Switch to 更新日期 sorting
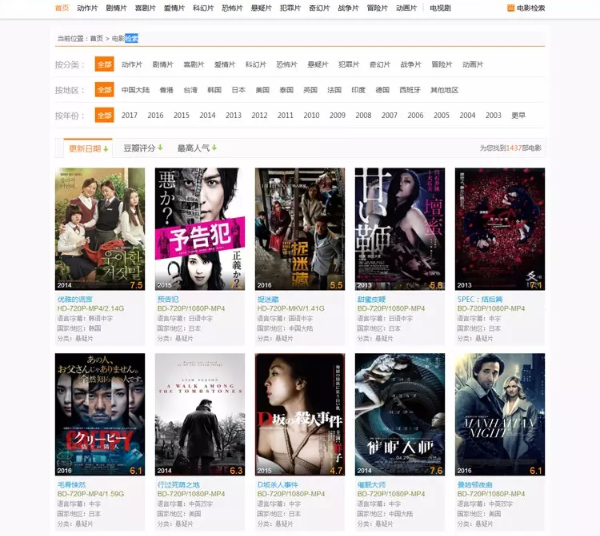 (87, 148)
